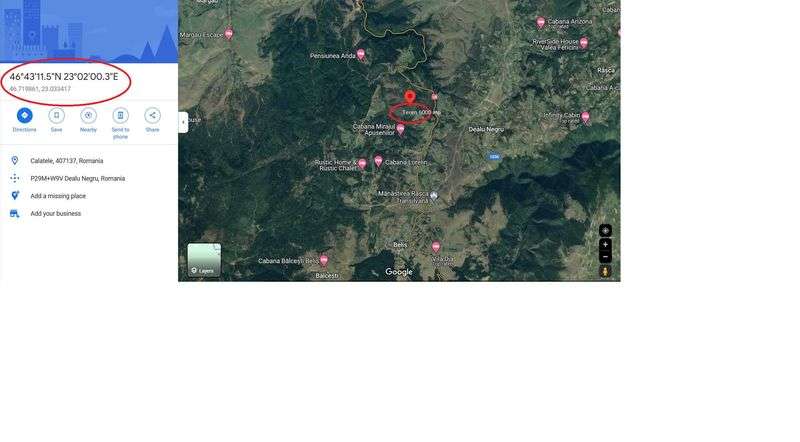Zoom in on the map
Screen dimensions: 800x442
pos(605,244)
